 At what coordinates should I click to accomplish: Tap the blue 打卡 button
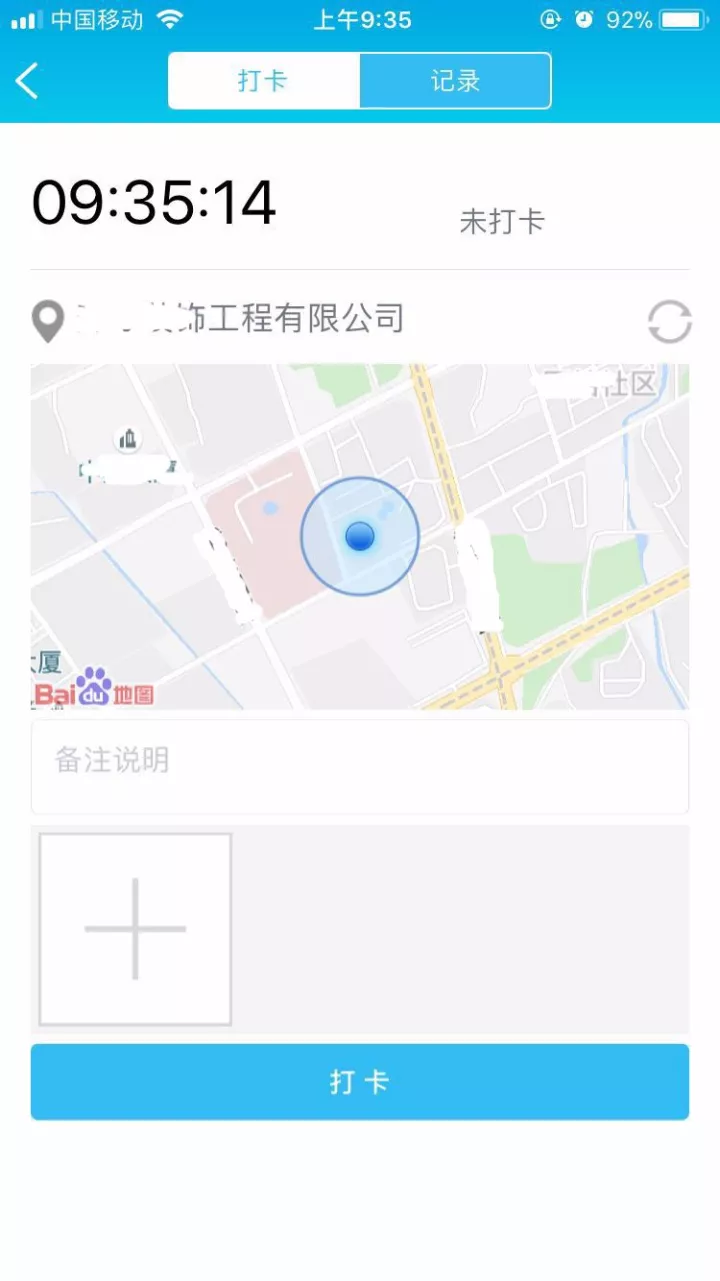click(360, 1082)
